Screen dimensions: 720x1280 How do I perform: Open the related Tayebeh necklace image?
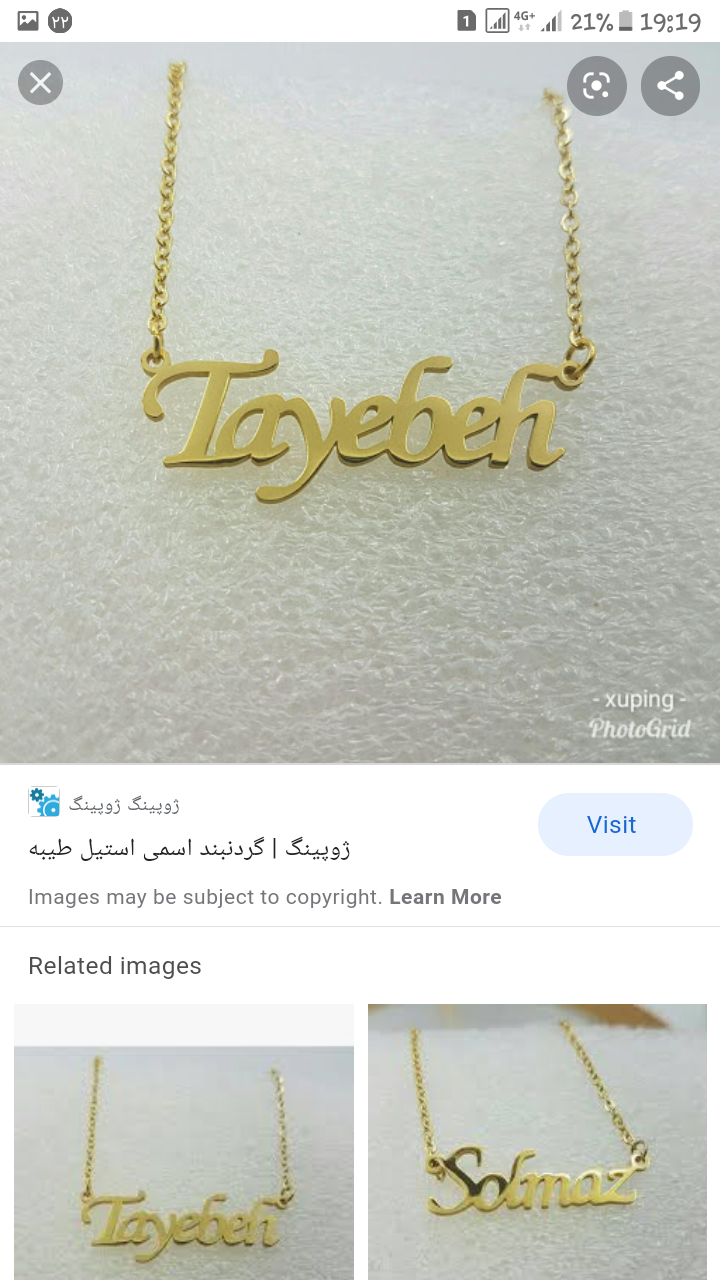point(184,1142)
